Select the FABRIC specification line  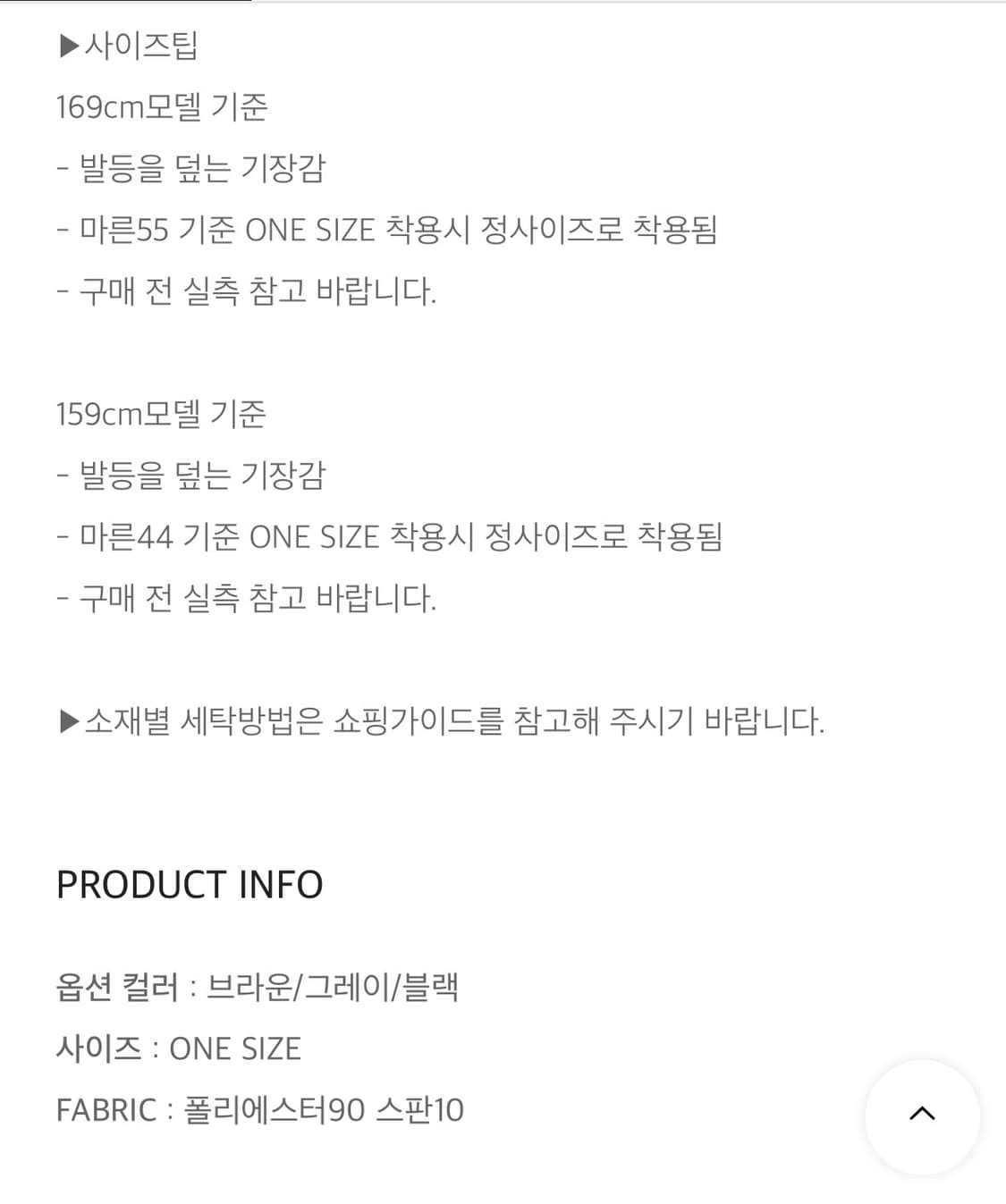tap(259, 1109)
